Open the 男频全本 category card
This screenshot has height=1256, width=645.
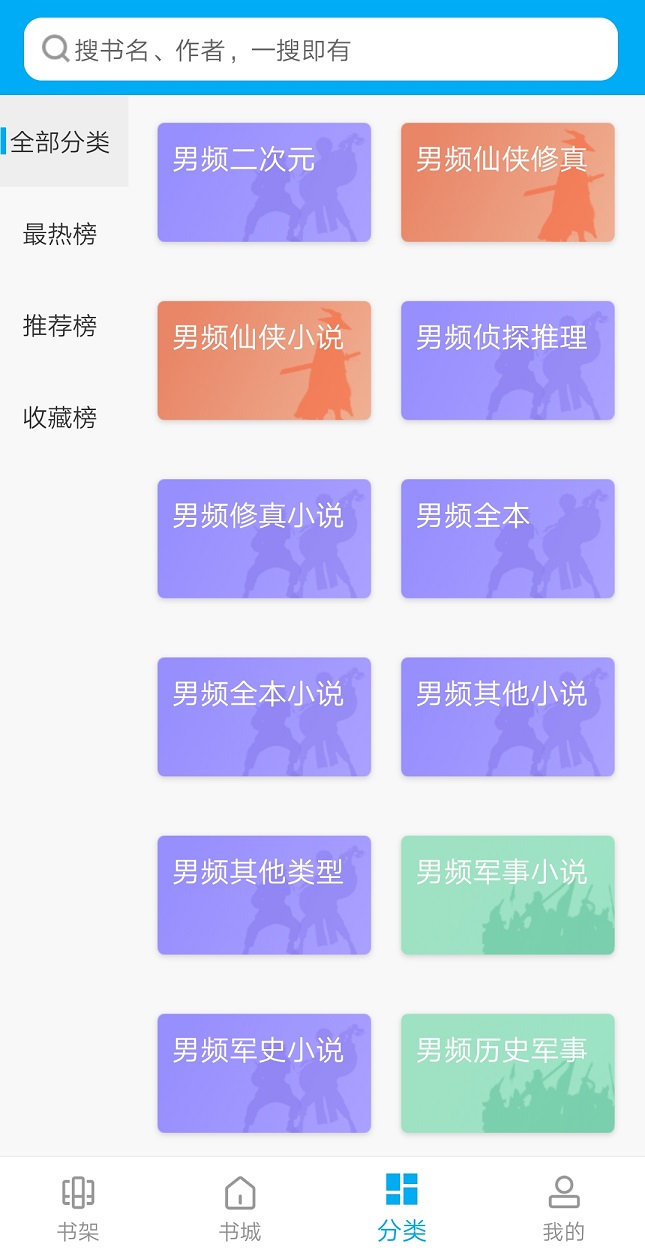point(507,538)
